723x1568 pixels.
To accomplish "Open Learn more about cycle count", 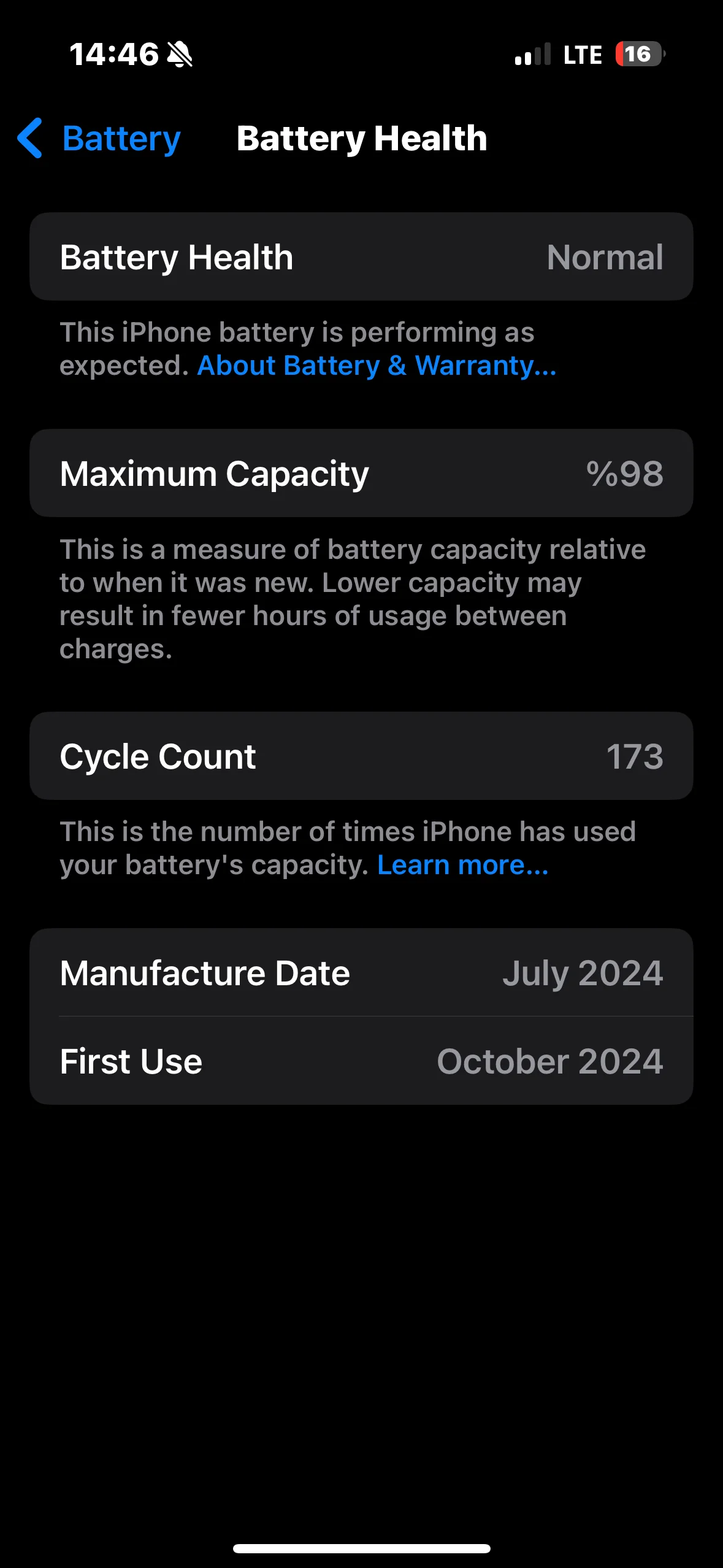I will 462,866.
